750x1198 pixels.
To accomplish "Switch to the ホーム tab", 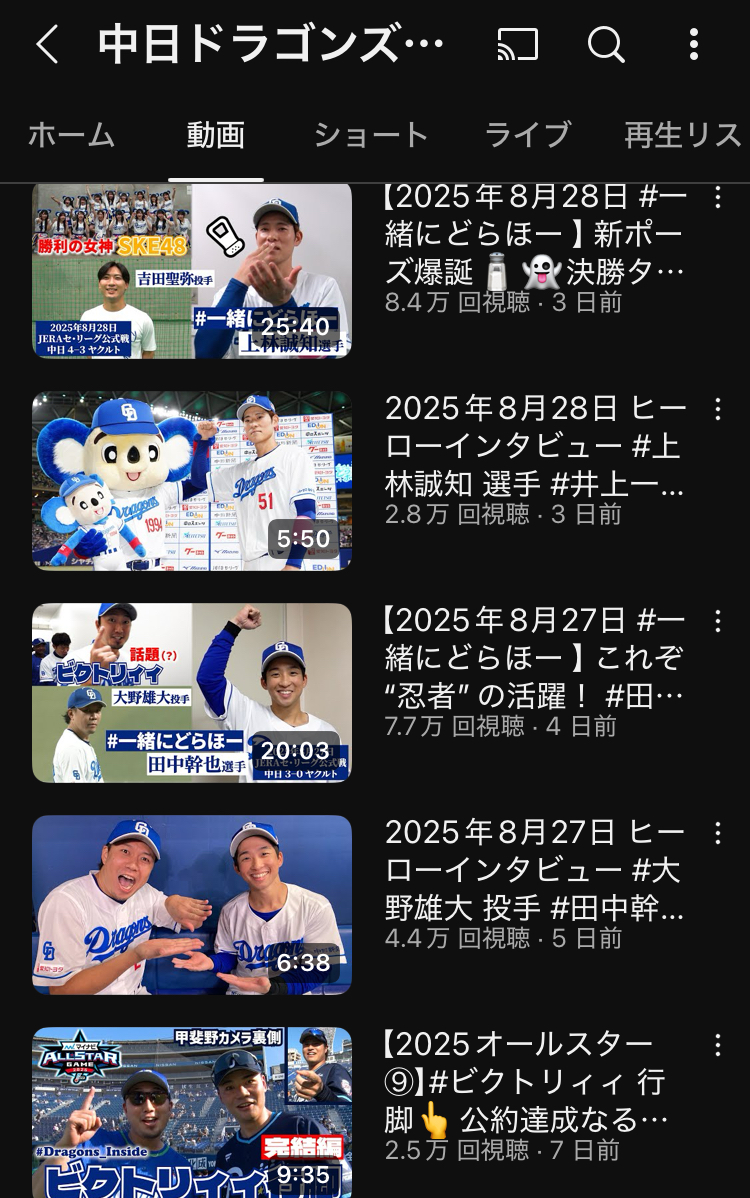I will click(71, 135).
